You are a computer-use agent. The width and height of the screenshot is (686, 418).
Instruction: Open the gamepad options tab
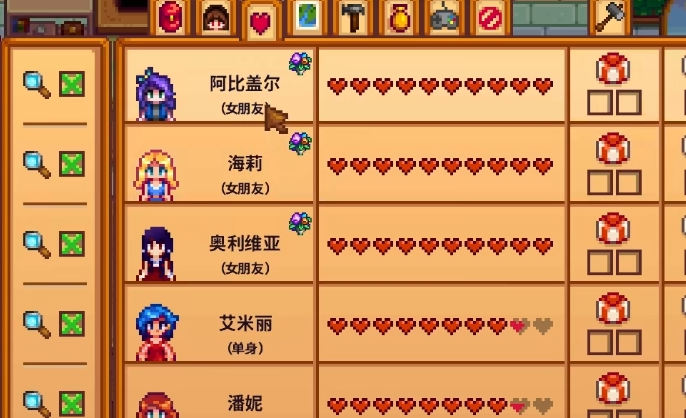(444, 17)
